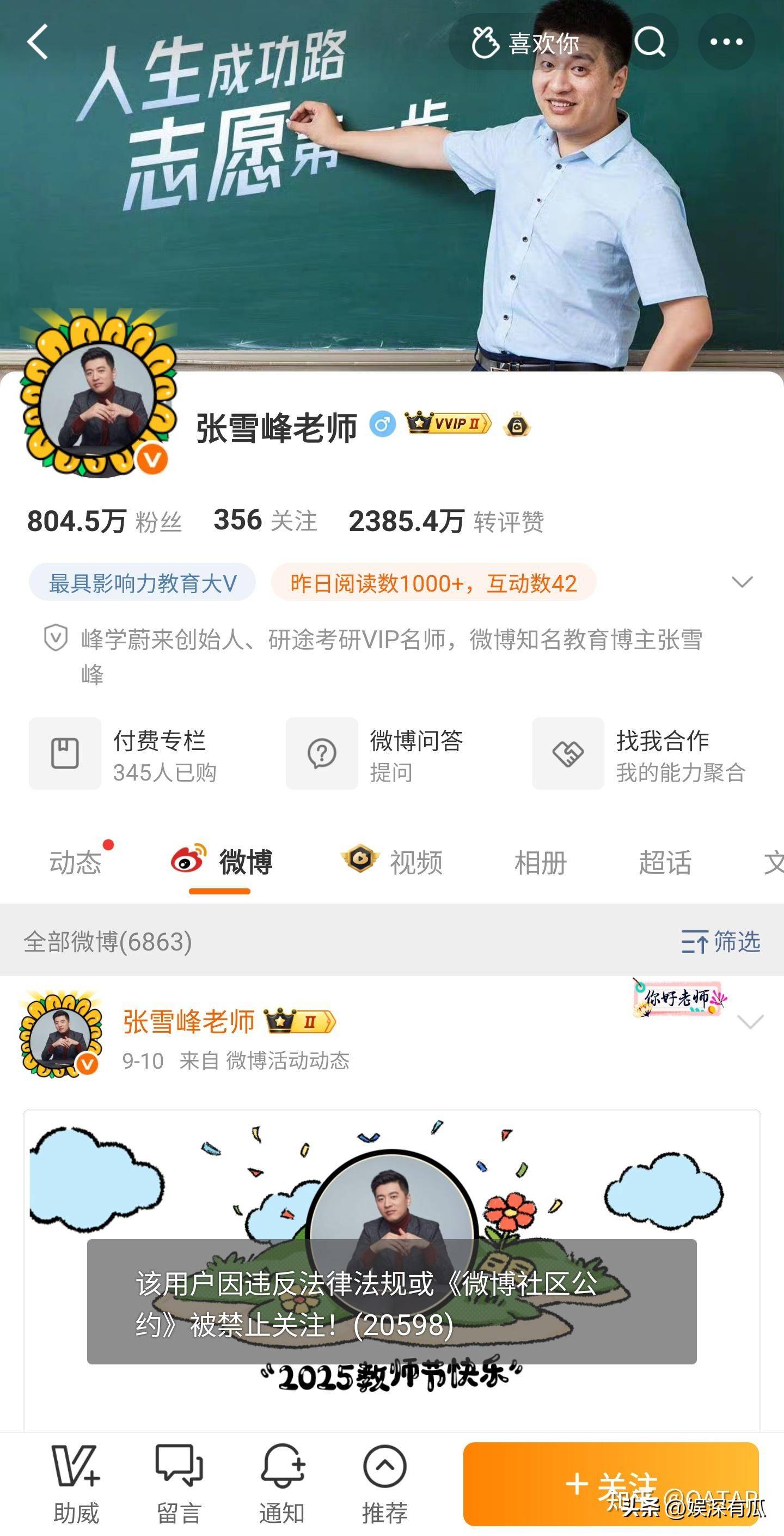This screenshot has width=784, height=1536.
Task: Open 付费专栏 paid column
Action: click(x=123, y=754)
